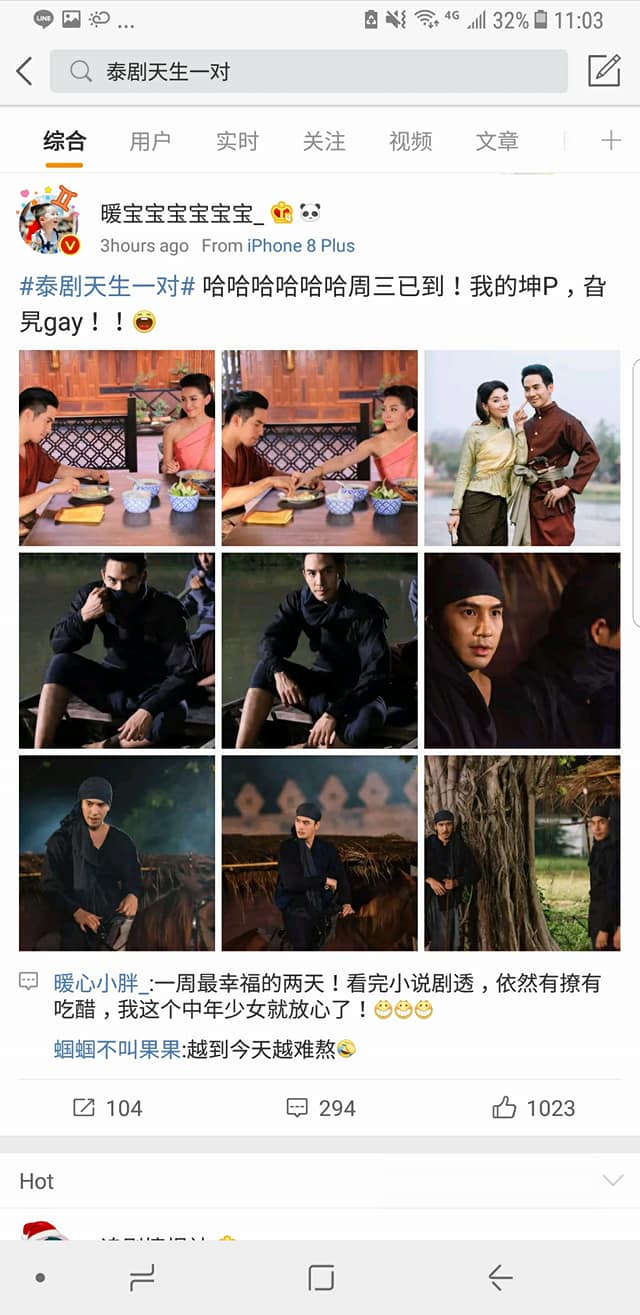Image resolution: width=640 pixels, height=1315 pixels.
Task: Expand the Hot section chevron
Action: (x=612, y=1181)
